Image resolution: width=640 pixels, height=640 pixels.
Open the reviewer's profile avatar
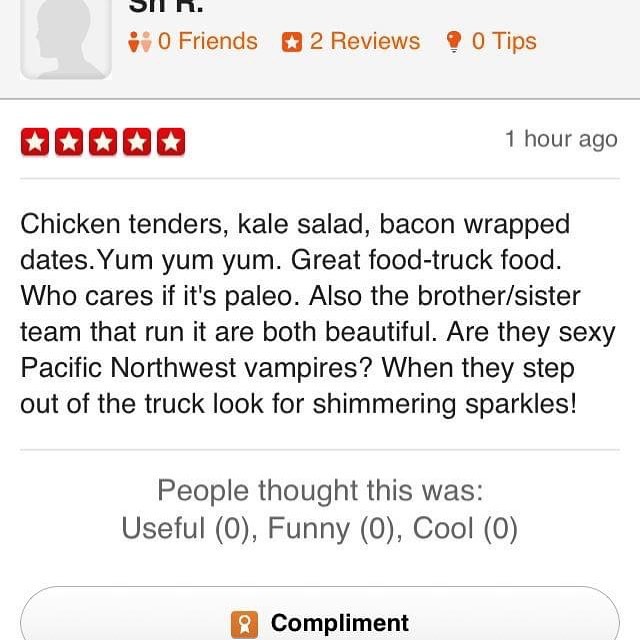pos(66,36)
